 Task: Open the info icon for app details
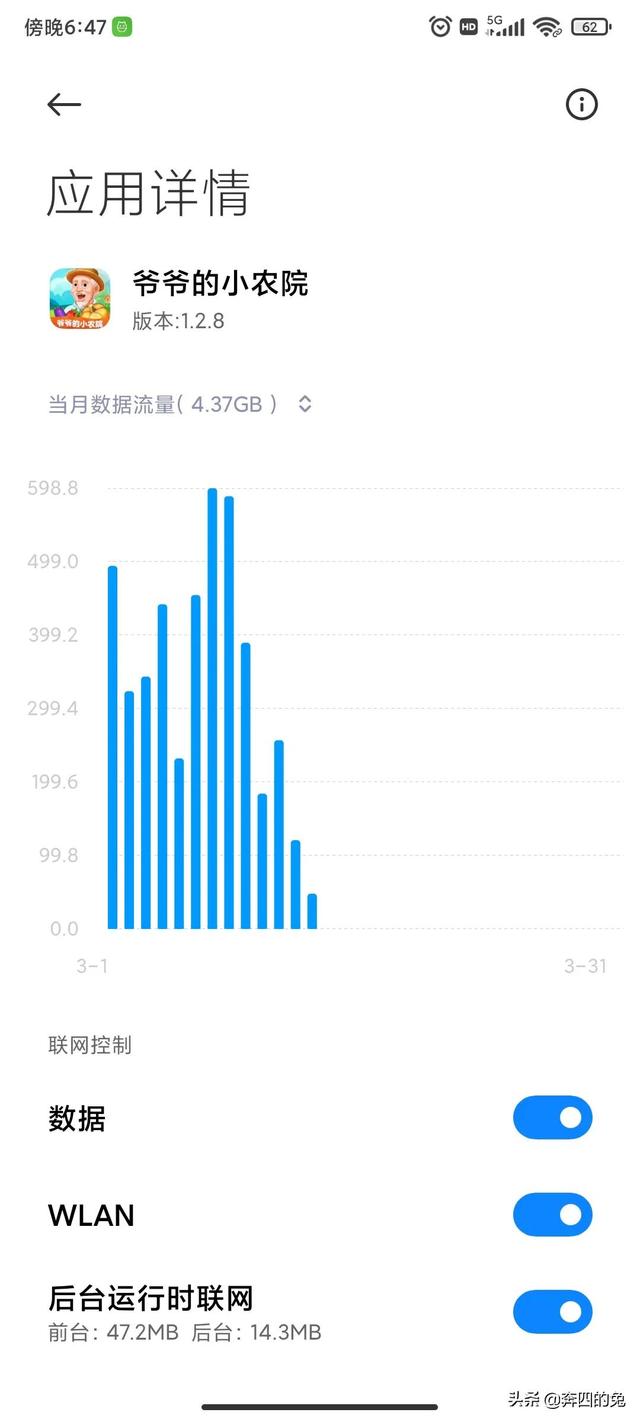581,105
